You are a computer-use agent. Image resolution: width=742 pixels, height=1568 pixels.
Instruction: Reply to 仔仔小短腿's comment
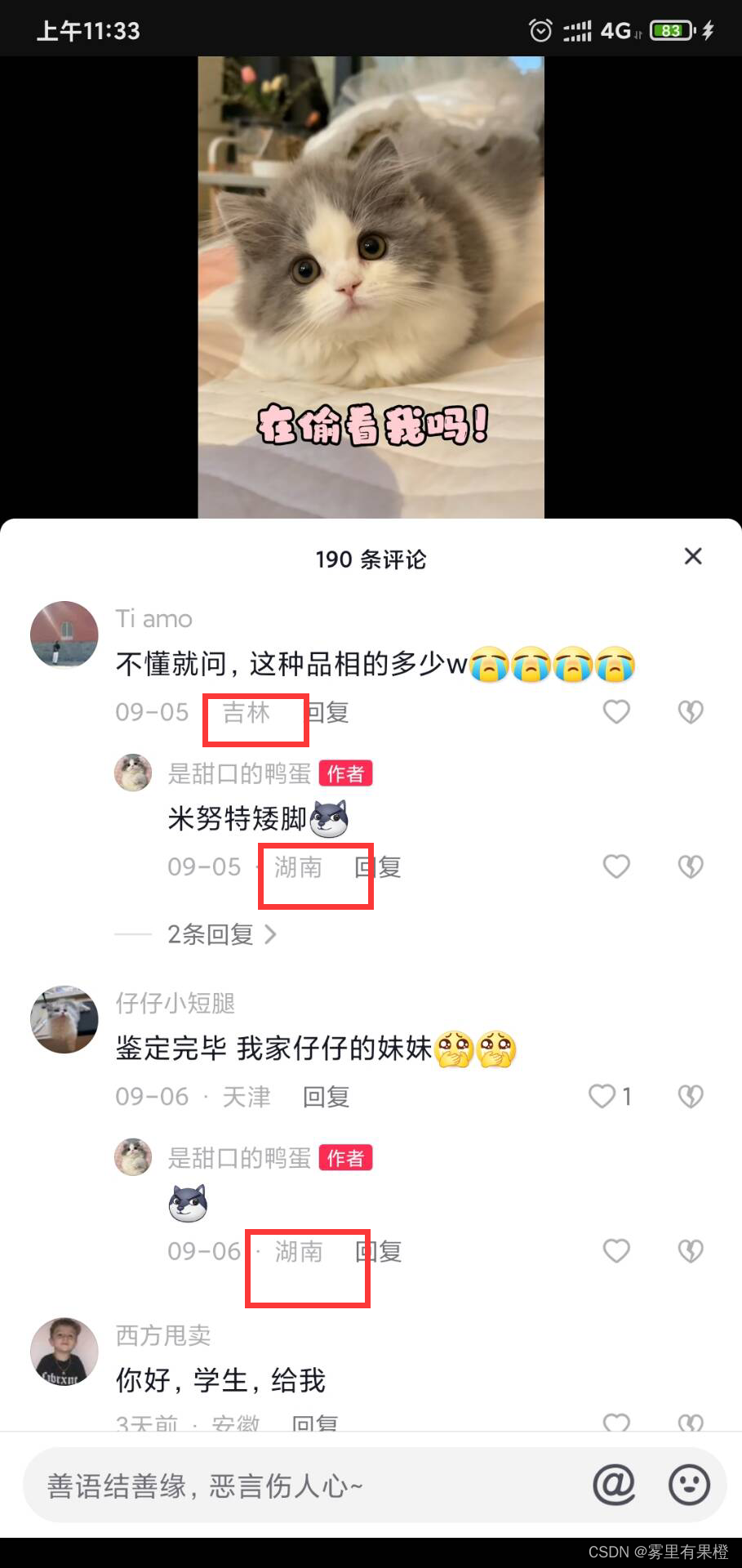(x=326, y=1097)
